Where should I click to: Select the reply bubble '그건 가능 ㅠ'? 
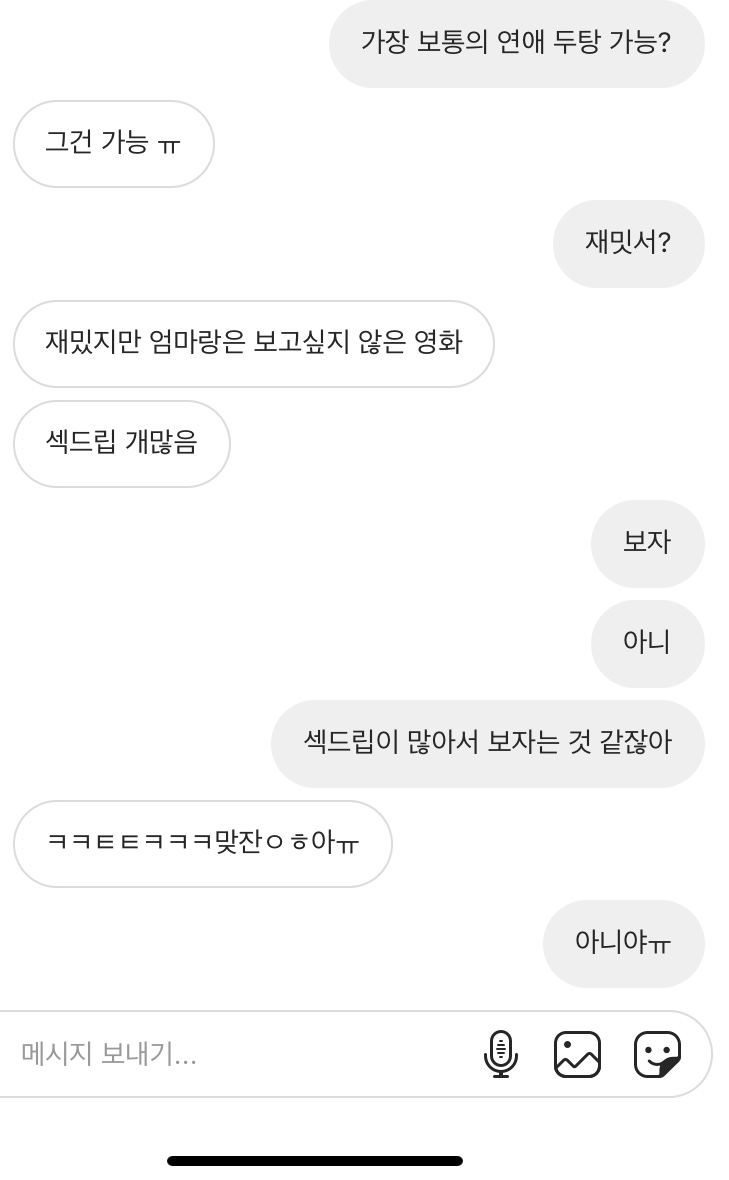tap(113, 144)
